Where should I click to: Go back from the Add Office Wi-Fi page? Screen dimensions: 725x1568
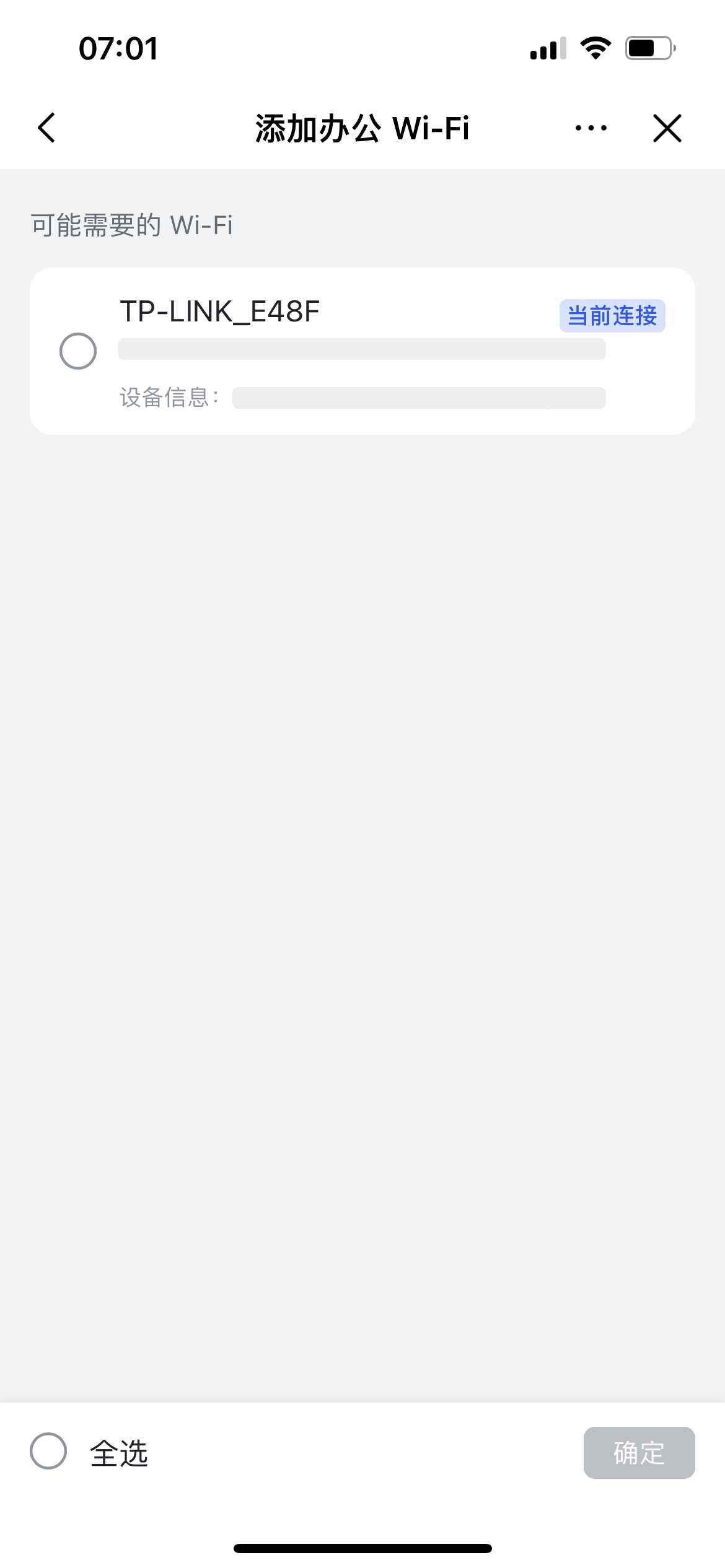pos(47,128)
